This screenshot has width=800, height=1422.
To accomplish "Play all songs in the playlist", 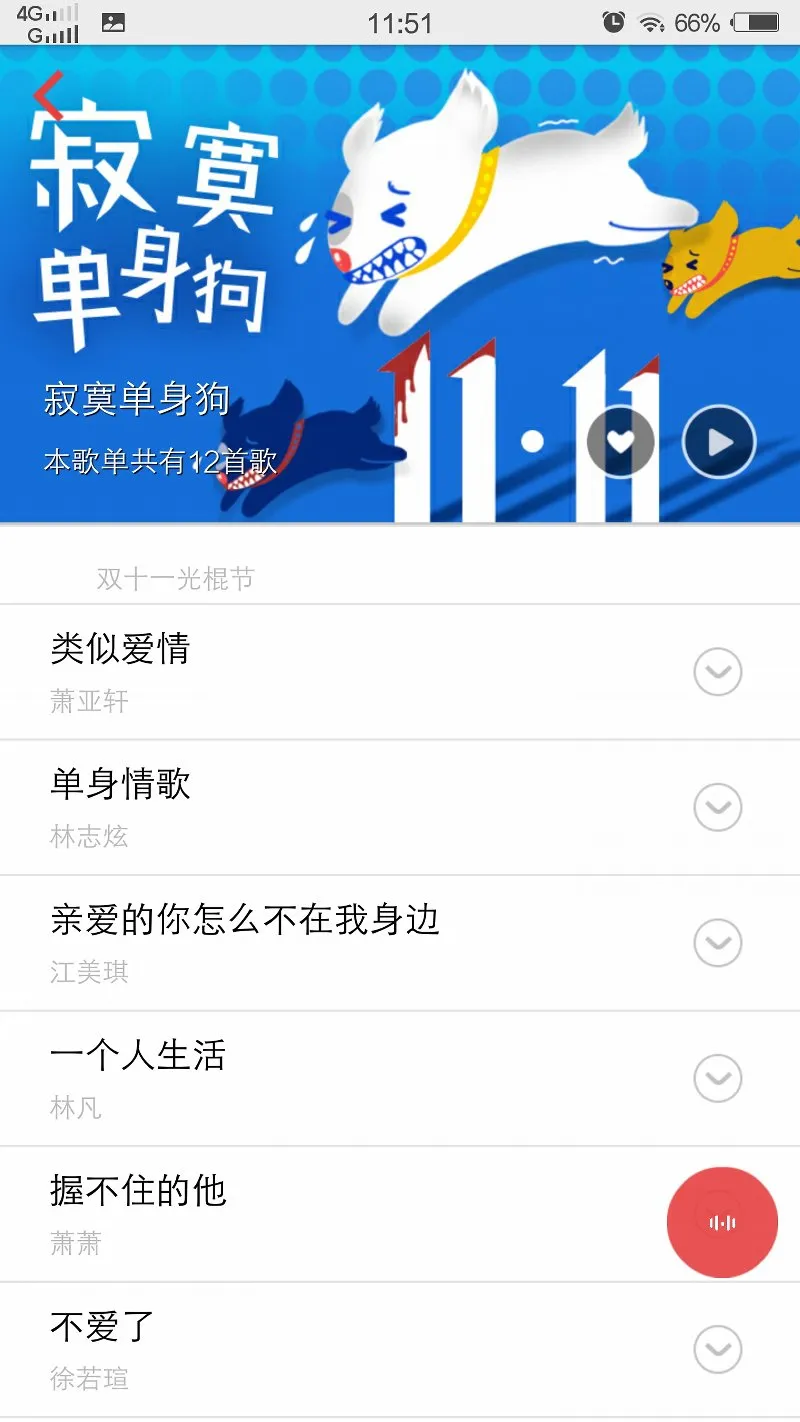I will pos(719,442).
